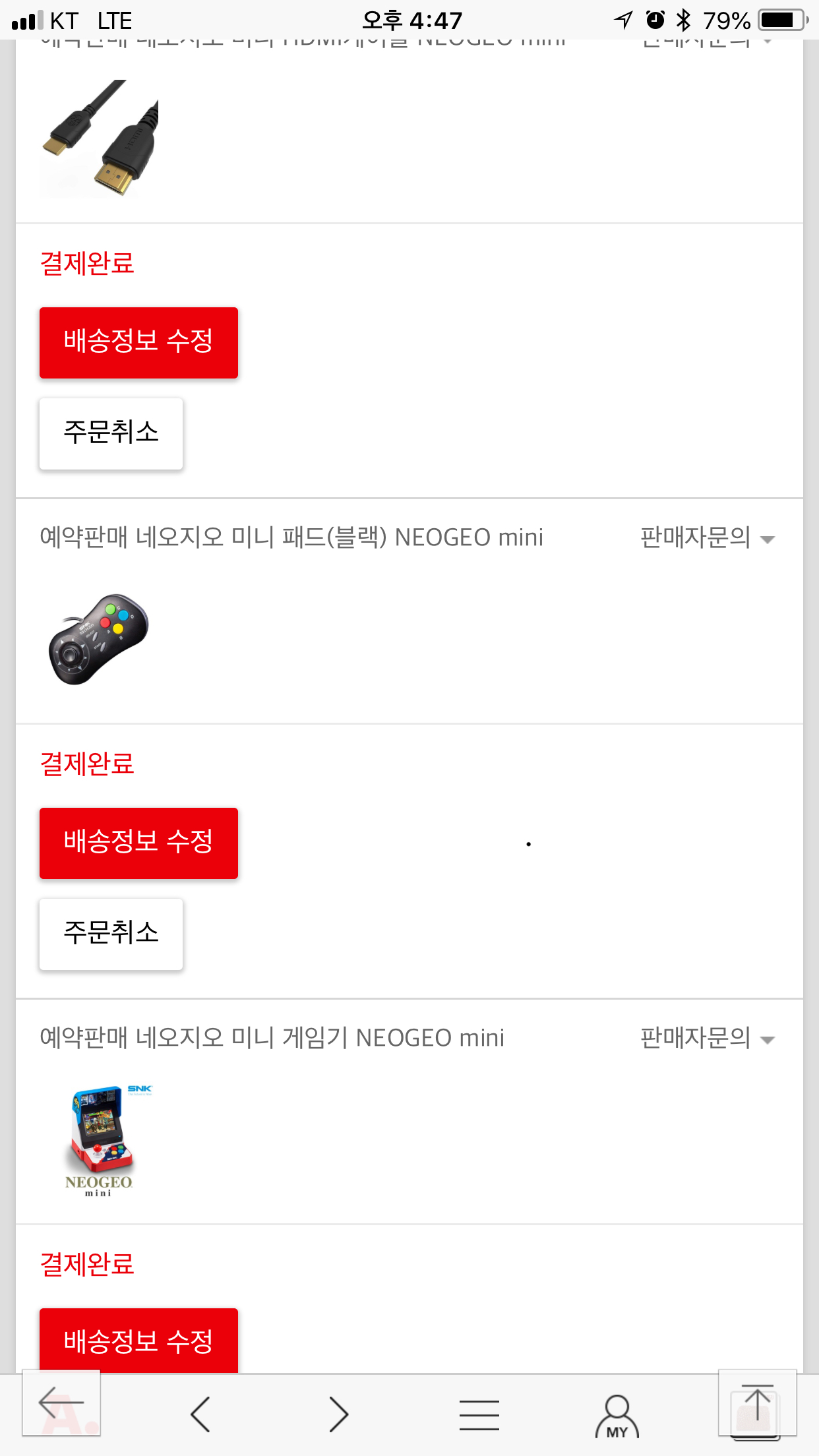Go back to the previous page

pos(200,1414)
